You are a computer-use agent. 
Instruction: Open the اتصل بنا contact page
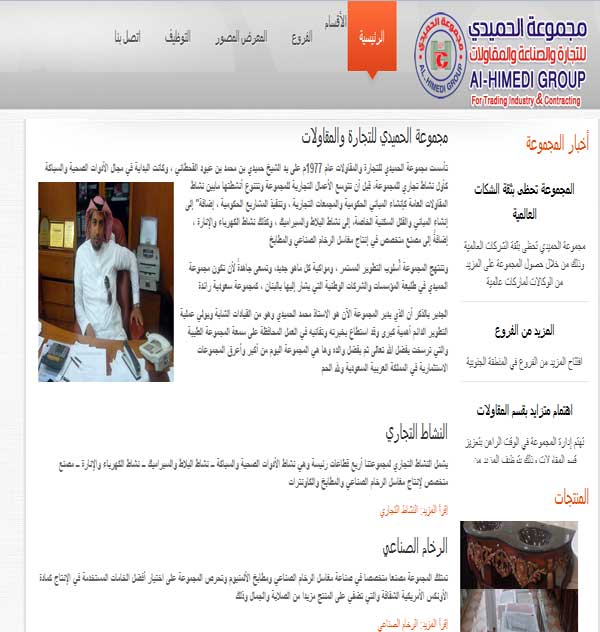[x=126, y=38]
